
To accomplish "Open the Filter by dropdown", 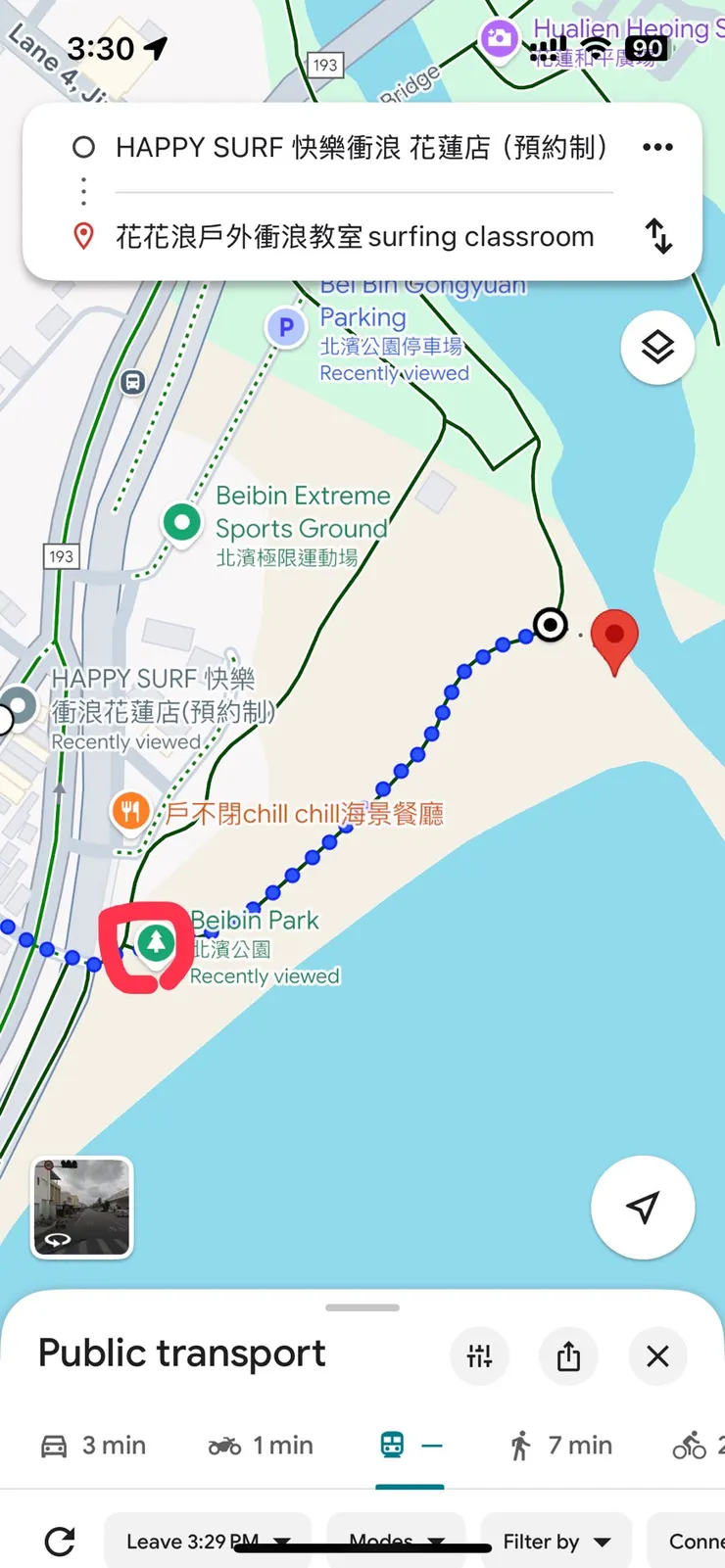I will [555, 1541].
